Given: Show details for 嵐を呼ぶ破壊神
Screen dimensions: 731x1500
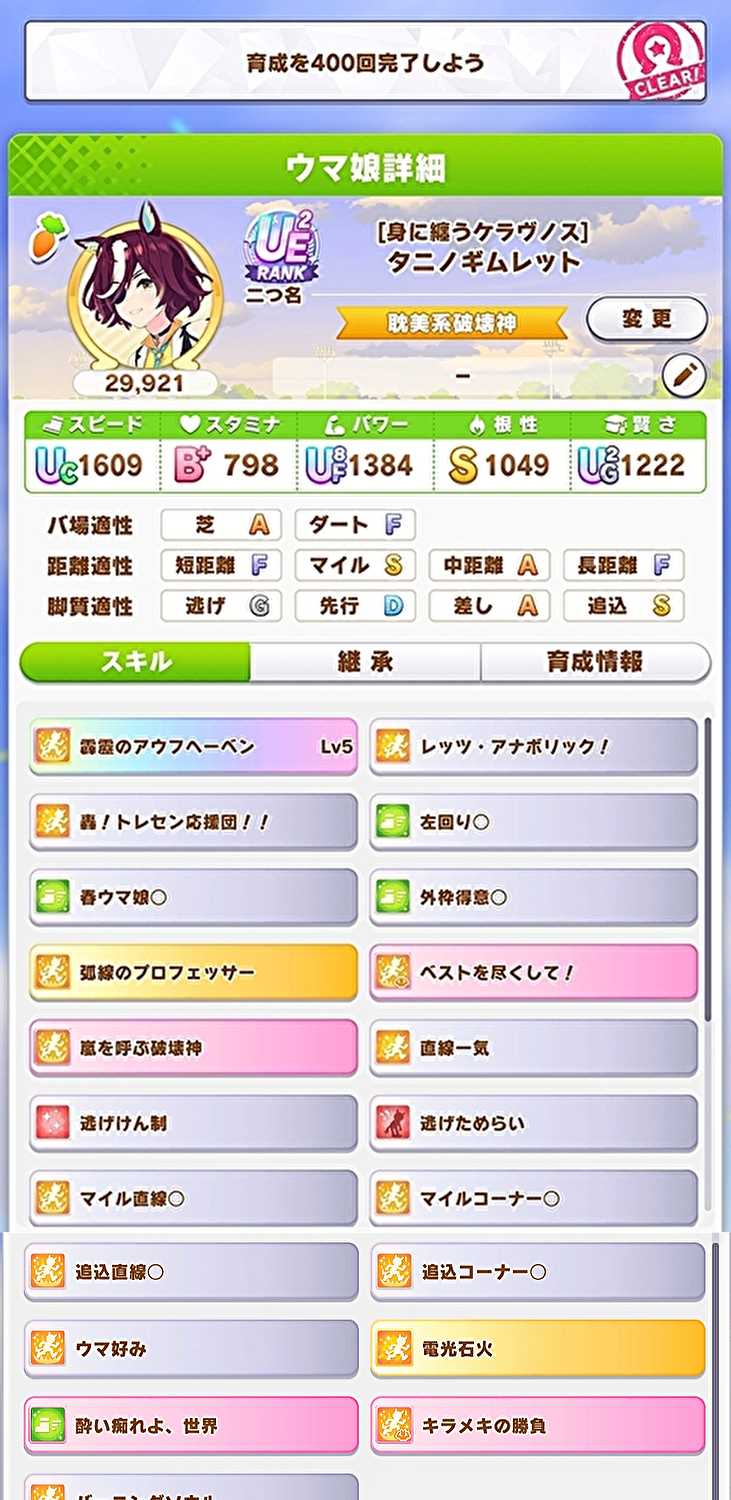Looking at the screenshot, I should (193, 1048).
